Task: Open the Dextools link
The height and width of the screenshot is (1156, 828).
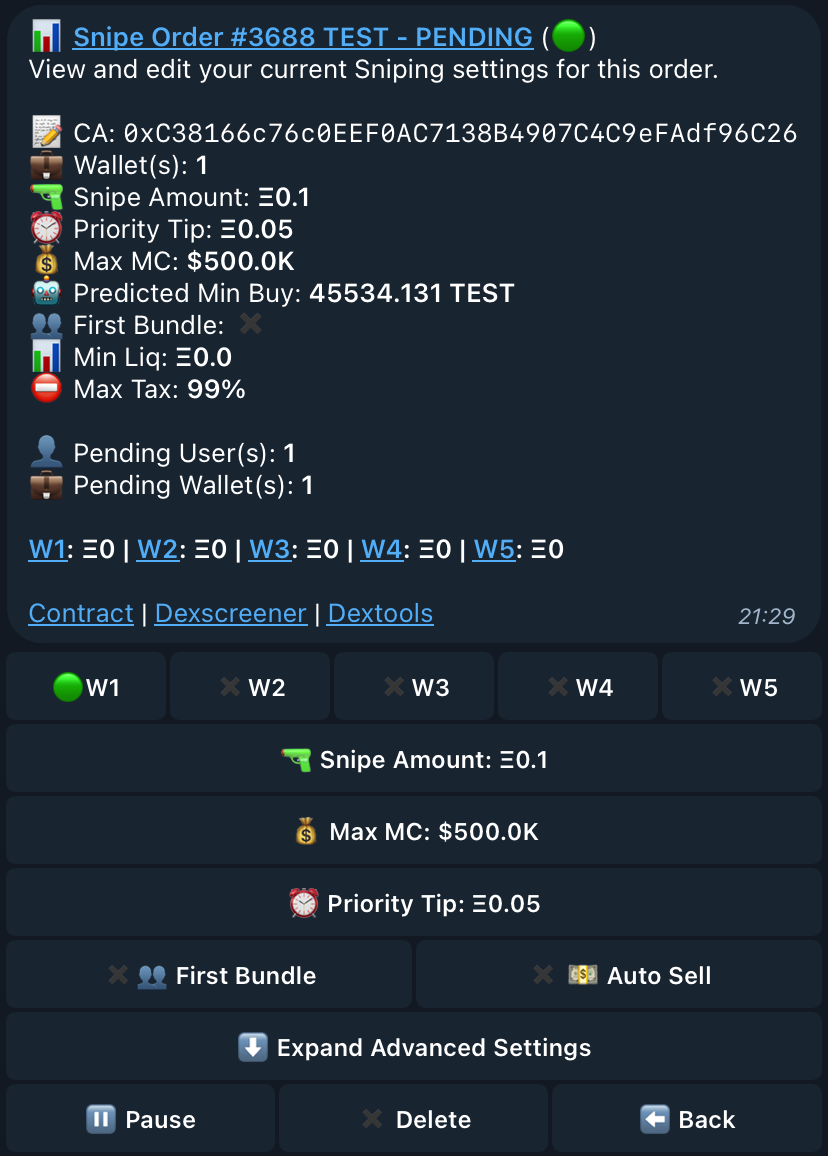Action: 380,613
